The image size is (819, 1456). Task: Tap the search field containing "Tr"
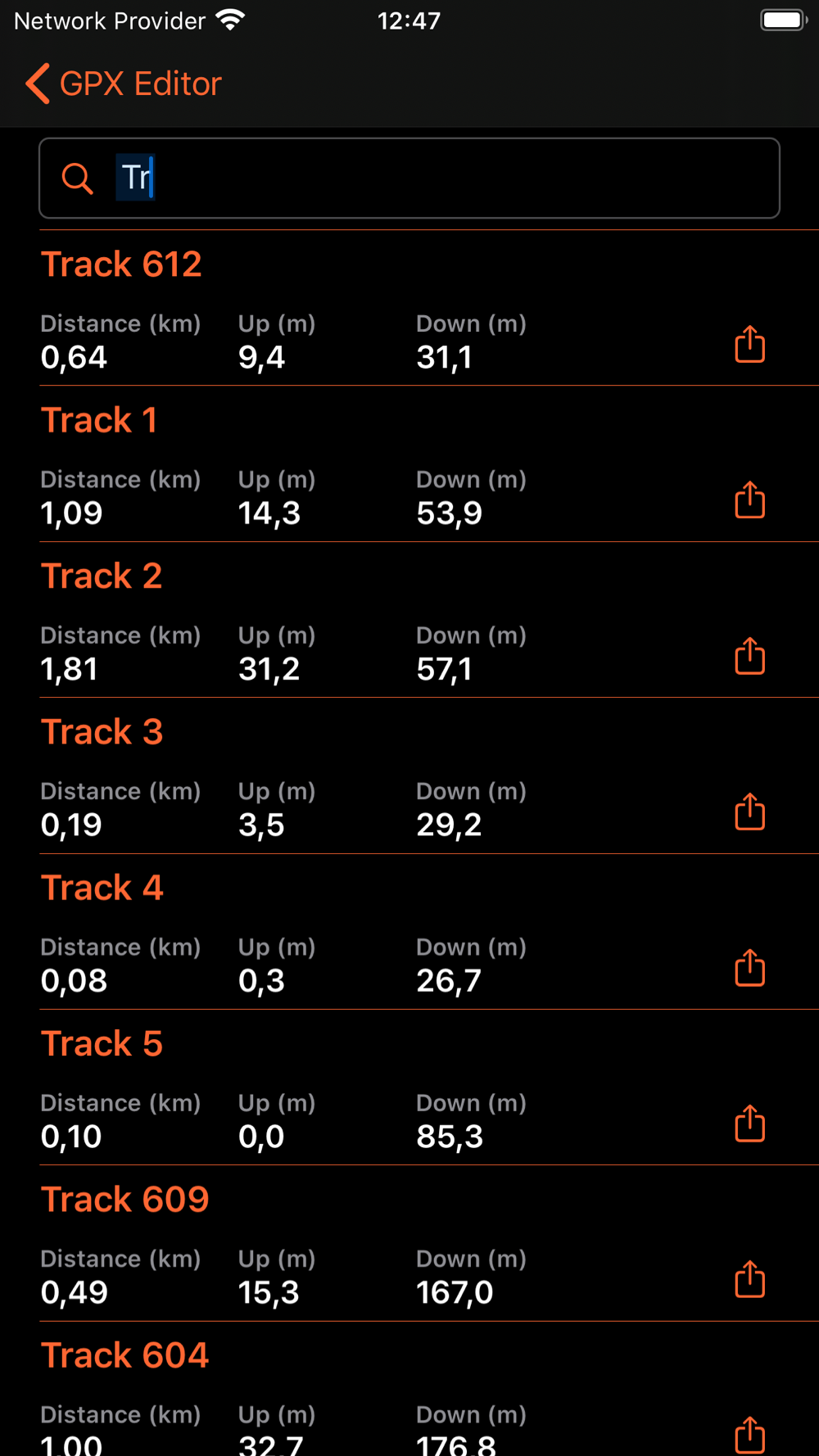point(409,178)
